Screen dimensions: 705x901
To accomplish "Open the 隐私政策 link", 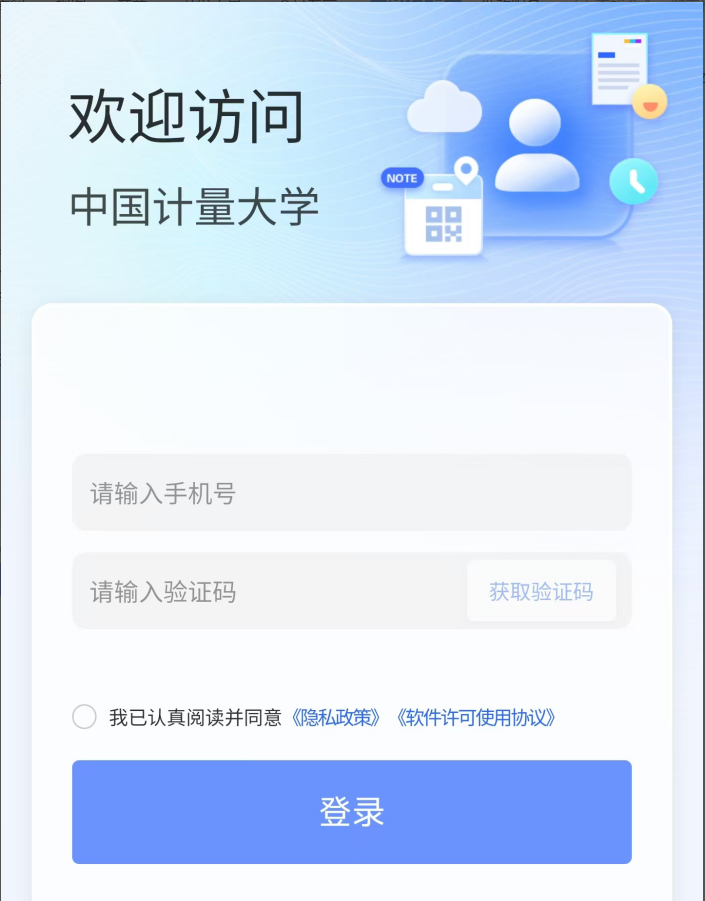I will [x=337, y=717].
